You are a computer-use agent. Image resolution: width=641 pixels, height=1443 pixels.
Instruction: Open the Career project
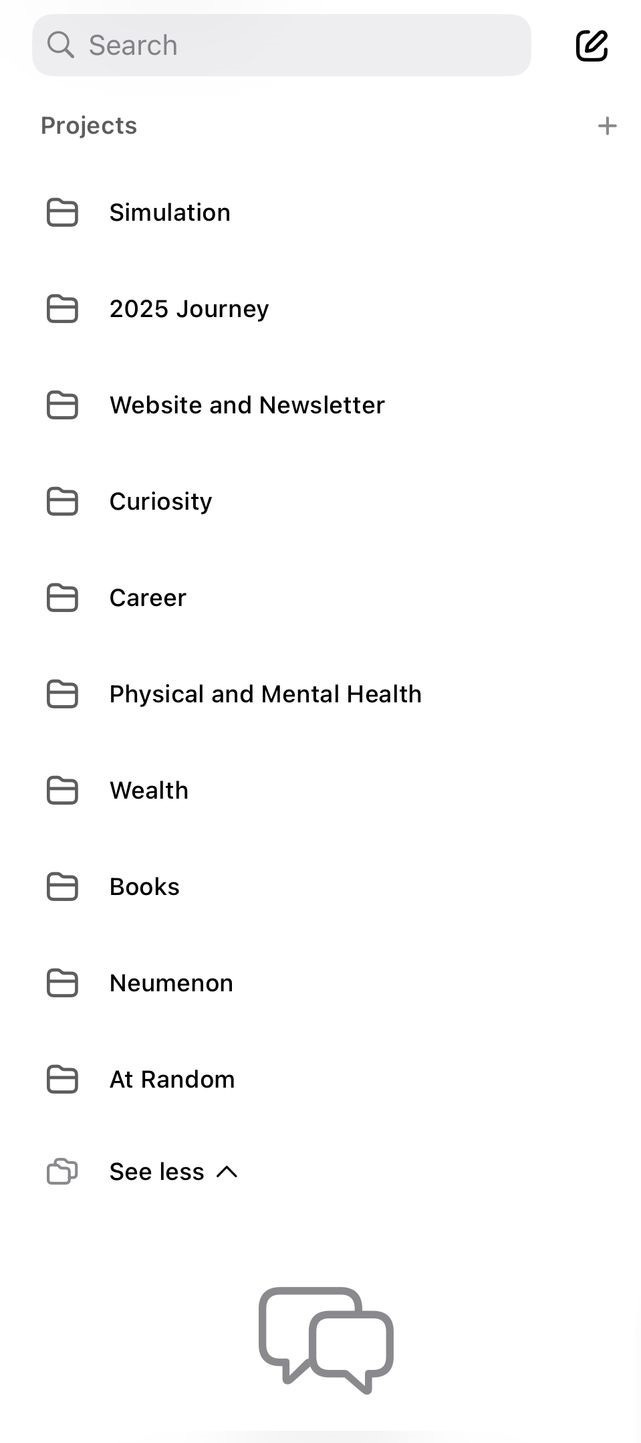pyautogui.click(x=320, y=598)
